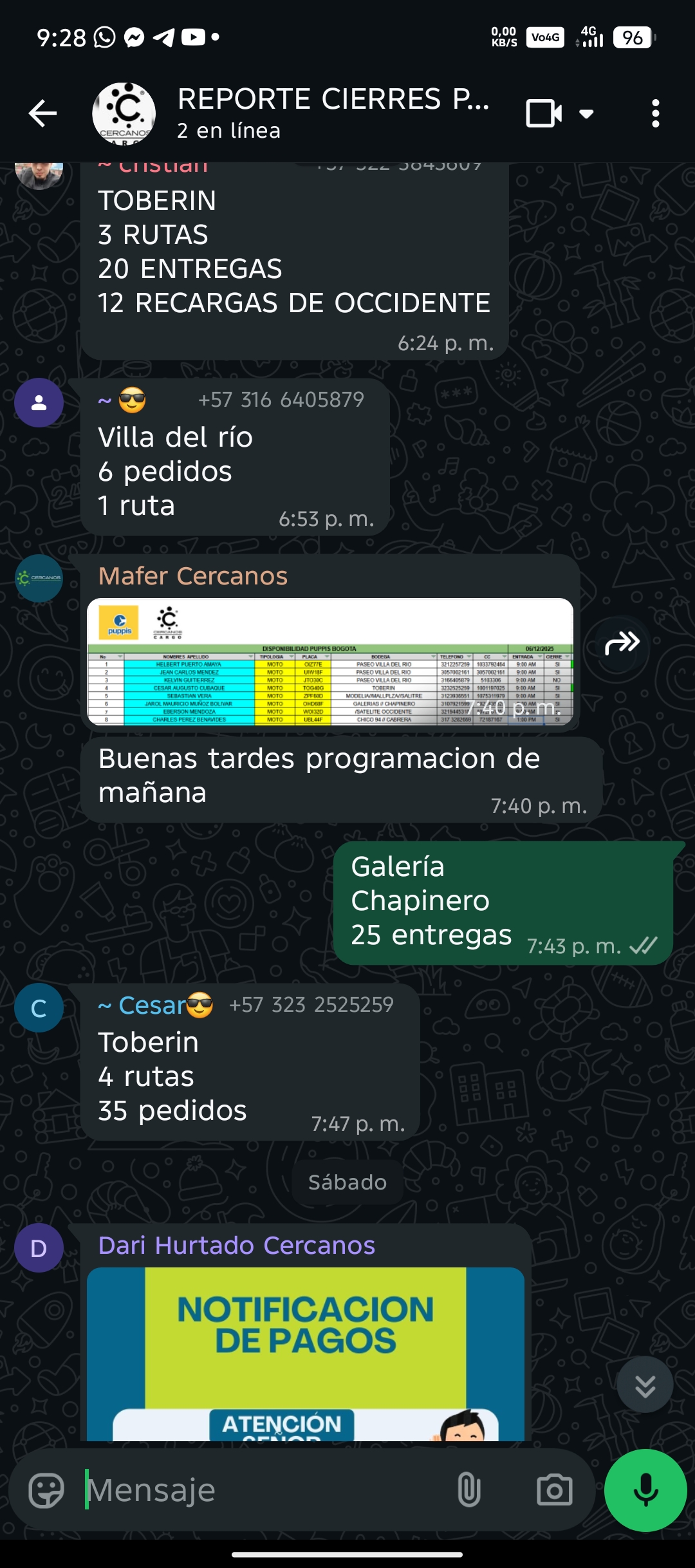The height and width of the screenshot is (1568, 695).
Task: Open the three-dot overflow menu
Action: pos(655,114)
